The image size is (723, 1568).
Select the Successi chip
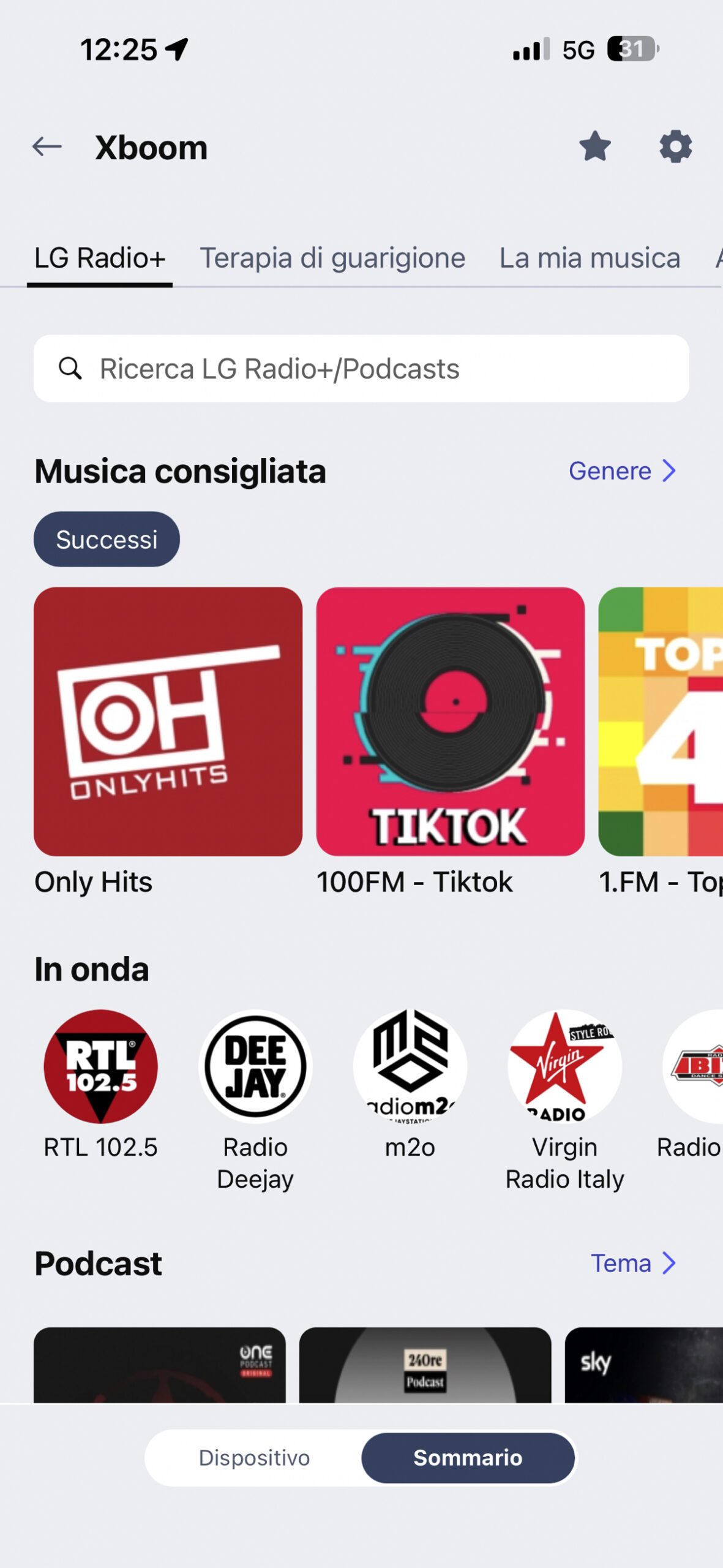[x=107, y=539]
